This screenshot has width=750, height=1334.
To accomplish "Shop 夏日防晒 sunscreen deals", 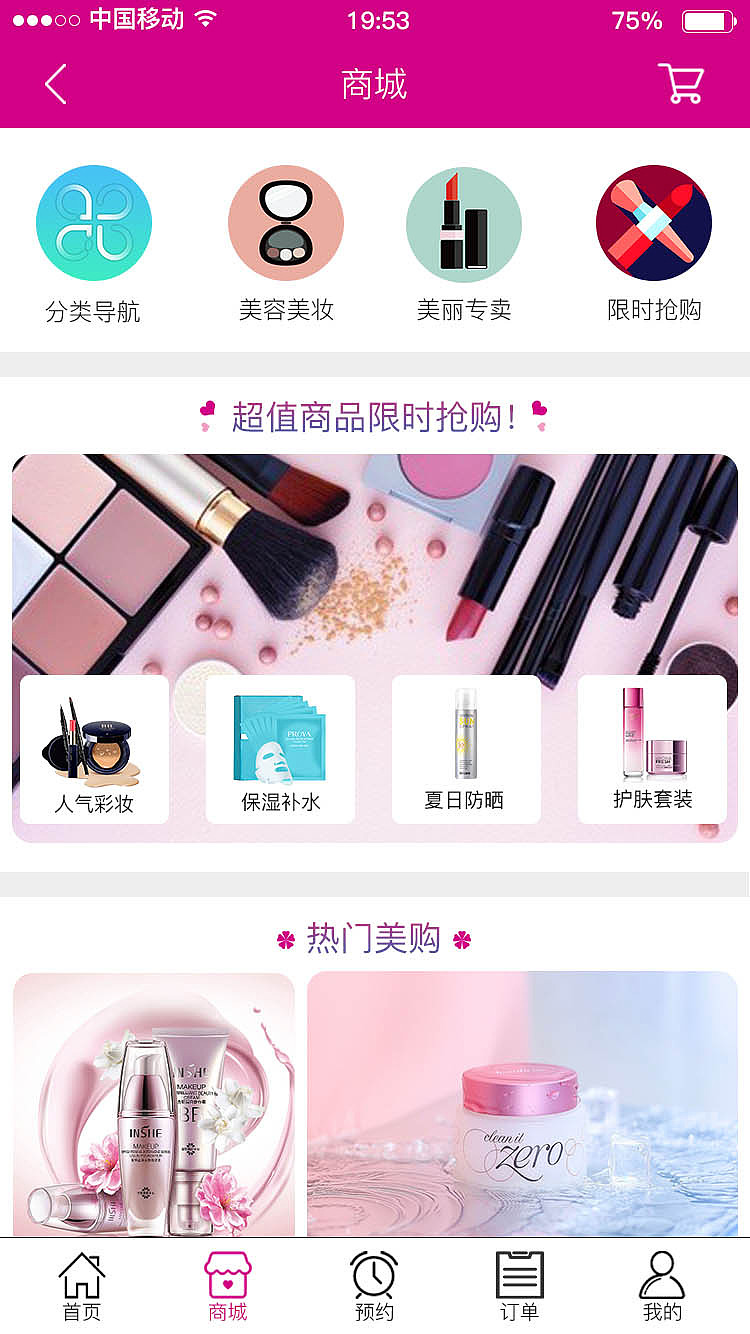I will (x=466, y=748).
